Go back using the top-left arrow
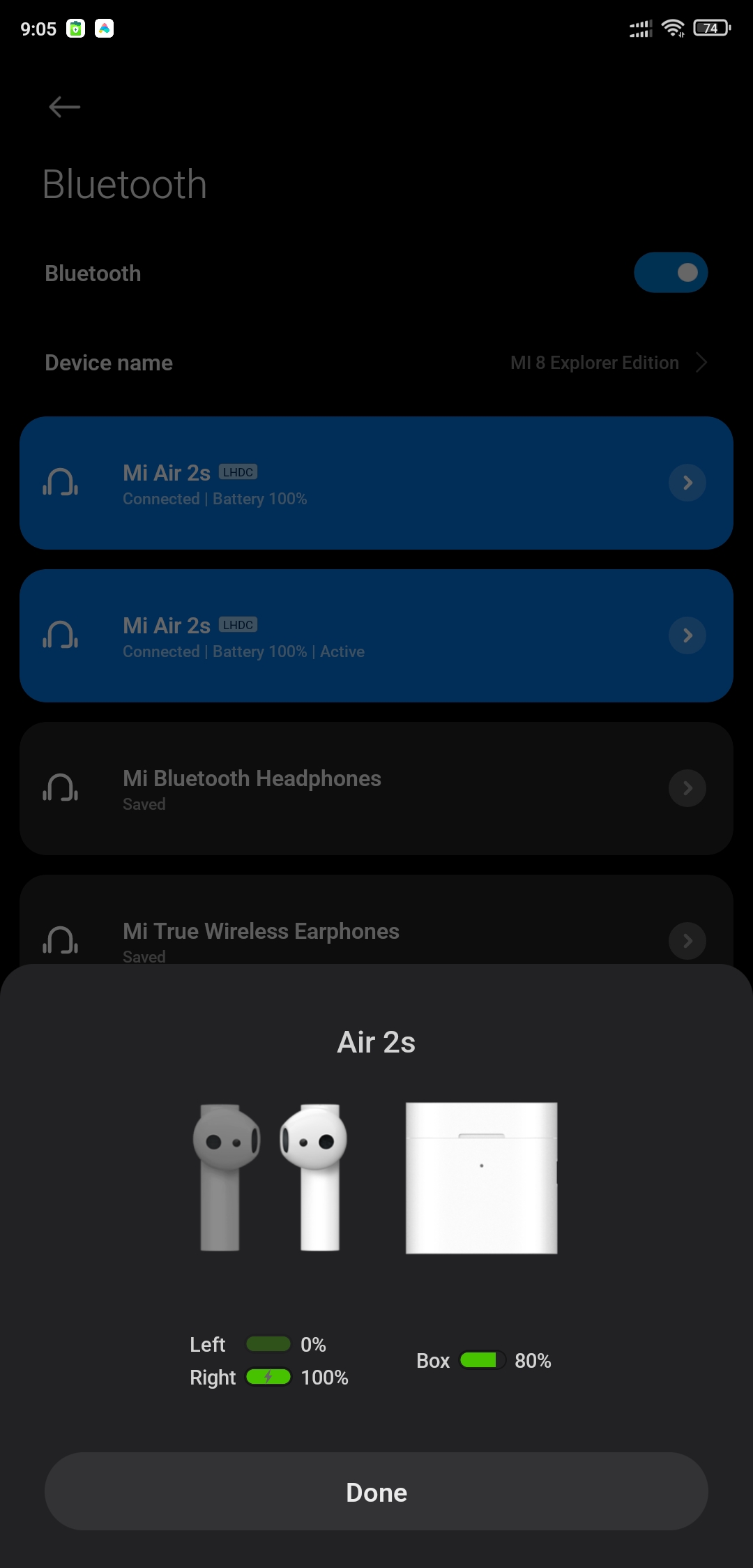753x1568 pixels. pos(65,107)
